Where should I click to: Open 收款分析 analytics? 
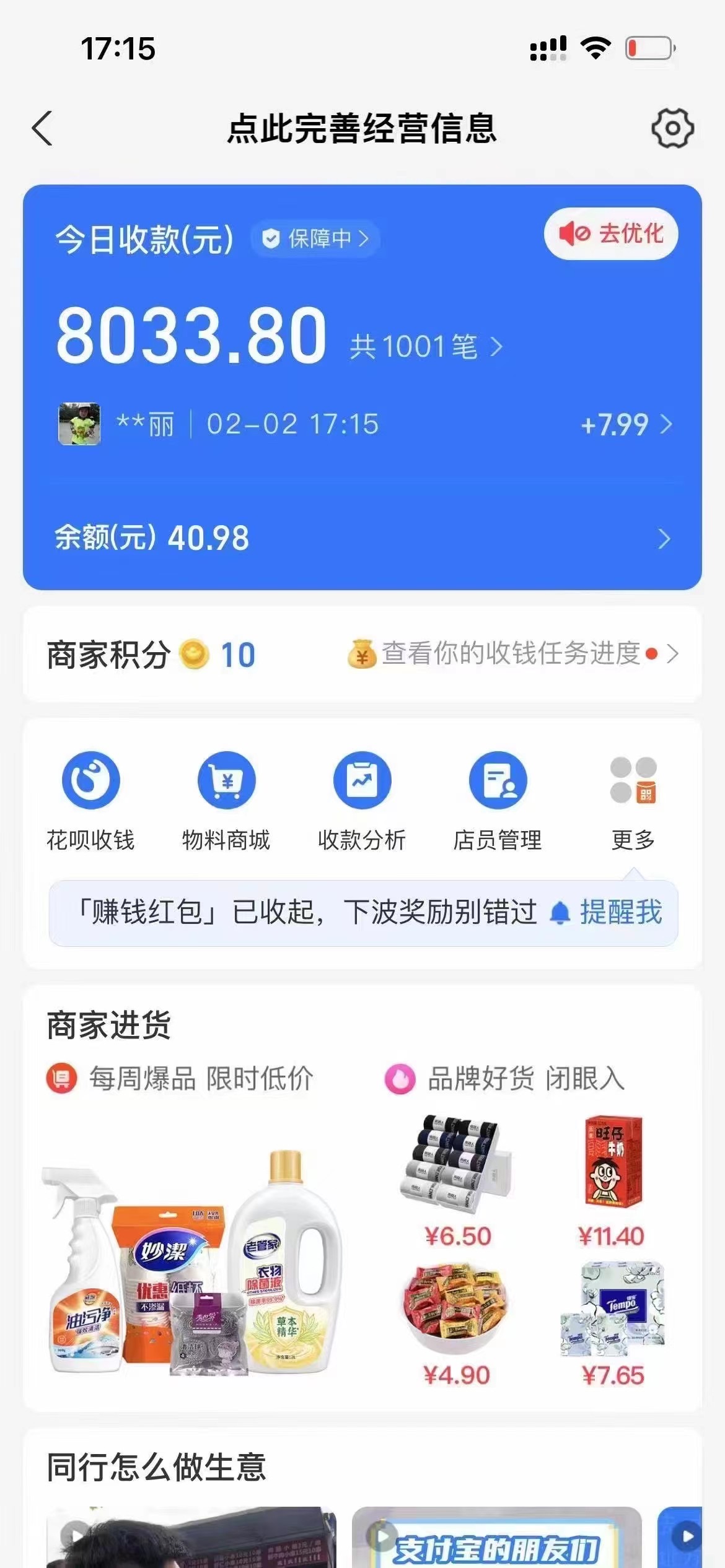point(362,800)
